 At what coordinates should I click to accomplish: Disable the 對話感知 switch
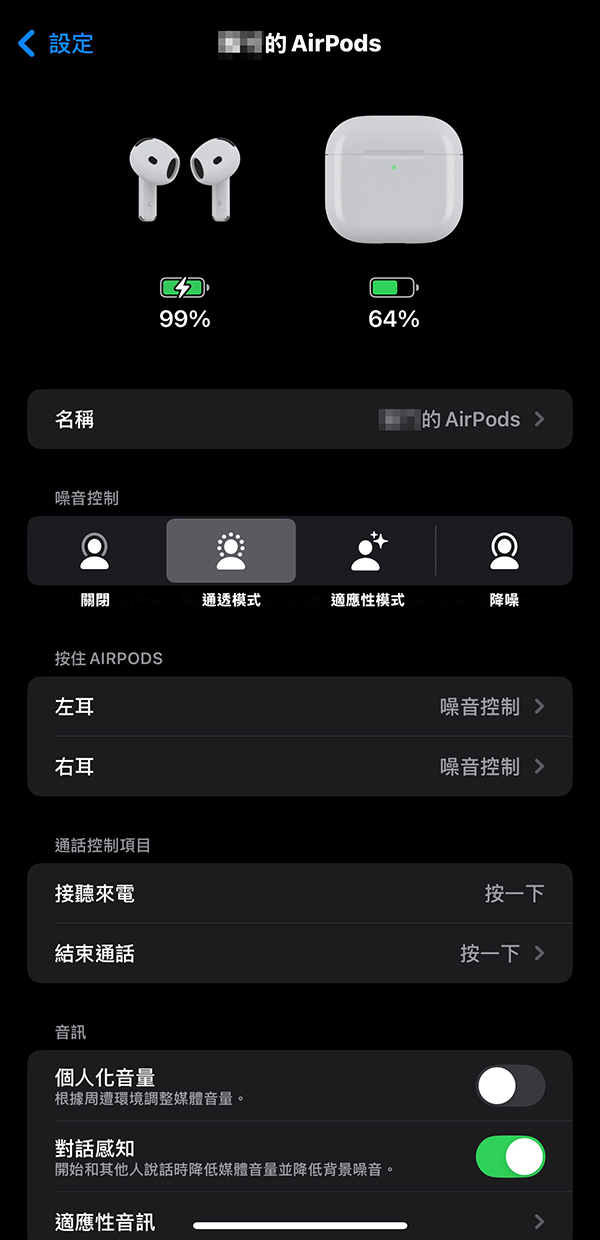pos(510,1157)
